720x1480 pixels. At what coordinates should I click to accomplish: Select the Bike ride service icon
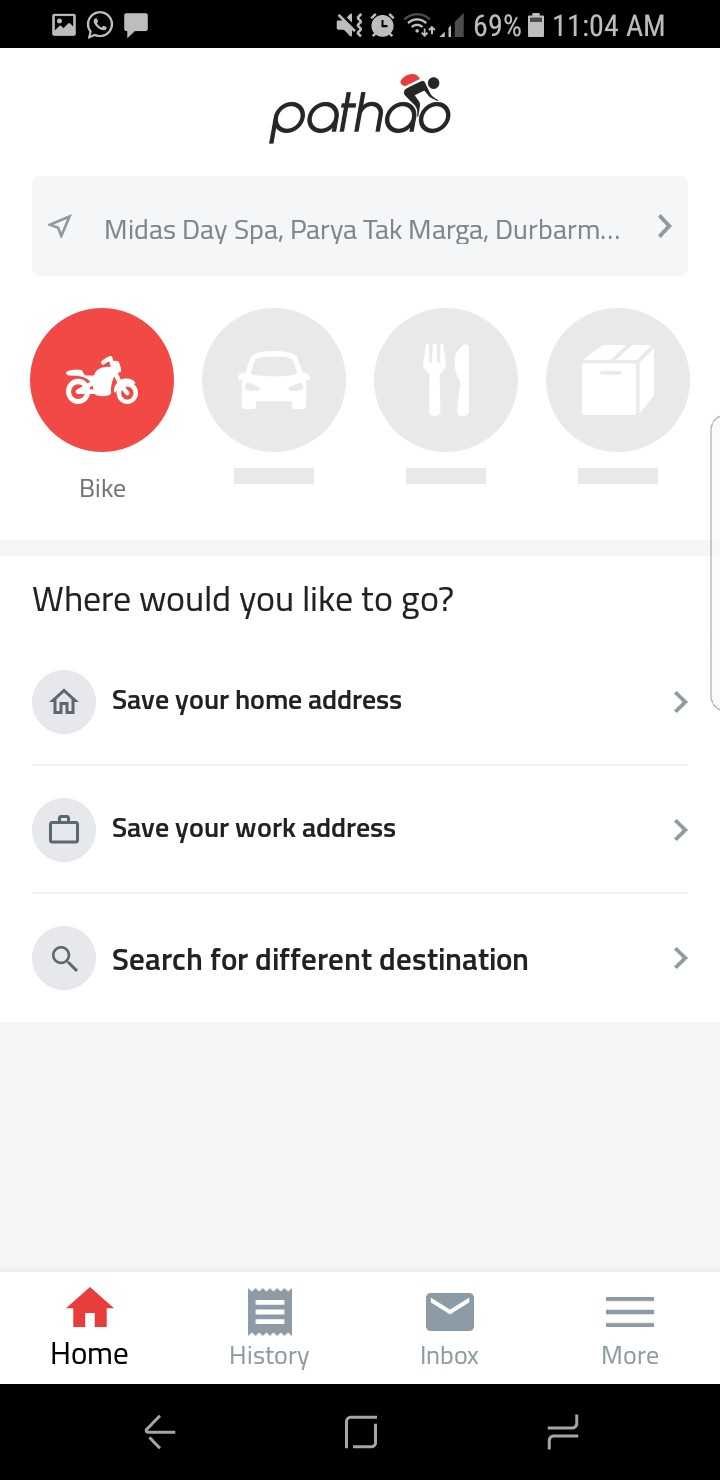click(x=102, y=380)
